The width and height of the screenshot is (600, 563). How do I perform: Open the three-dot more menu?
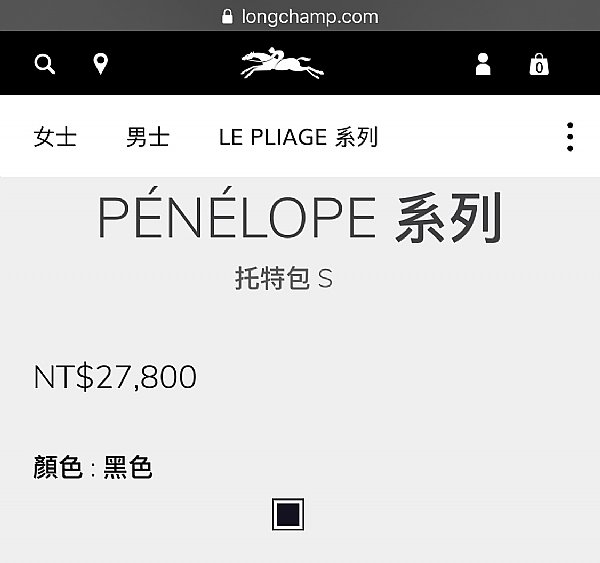coord(570,137)
